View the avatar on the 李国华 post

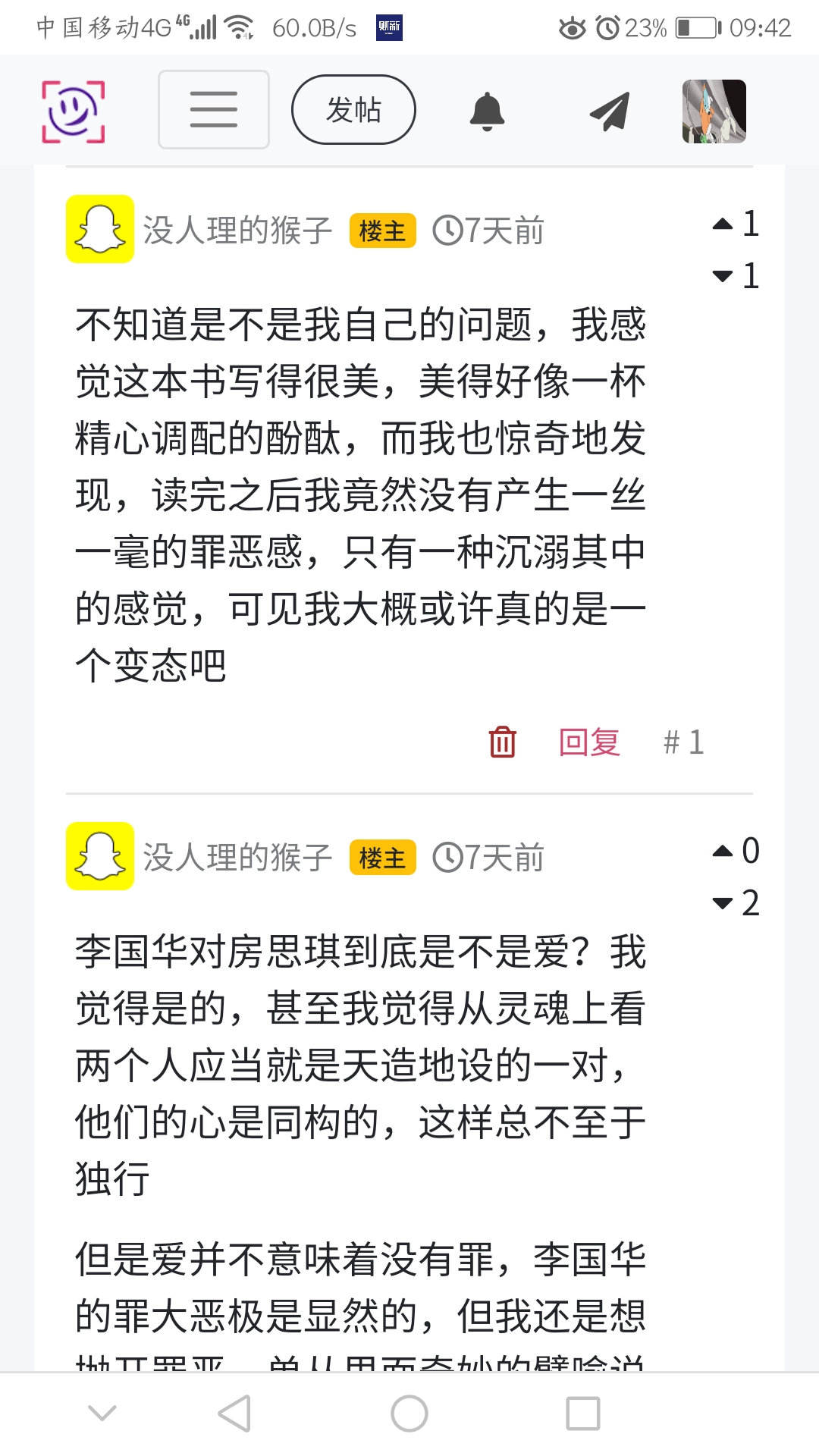(x=100, y=856)
